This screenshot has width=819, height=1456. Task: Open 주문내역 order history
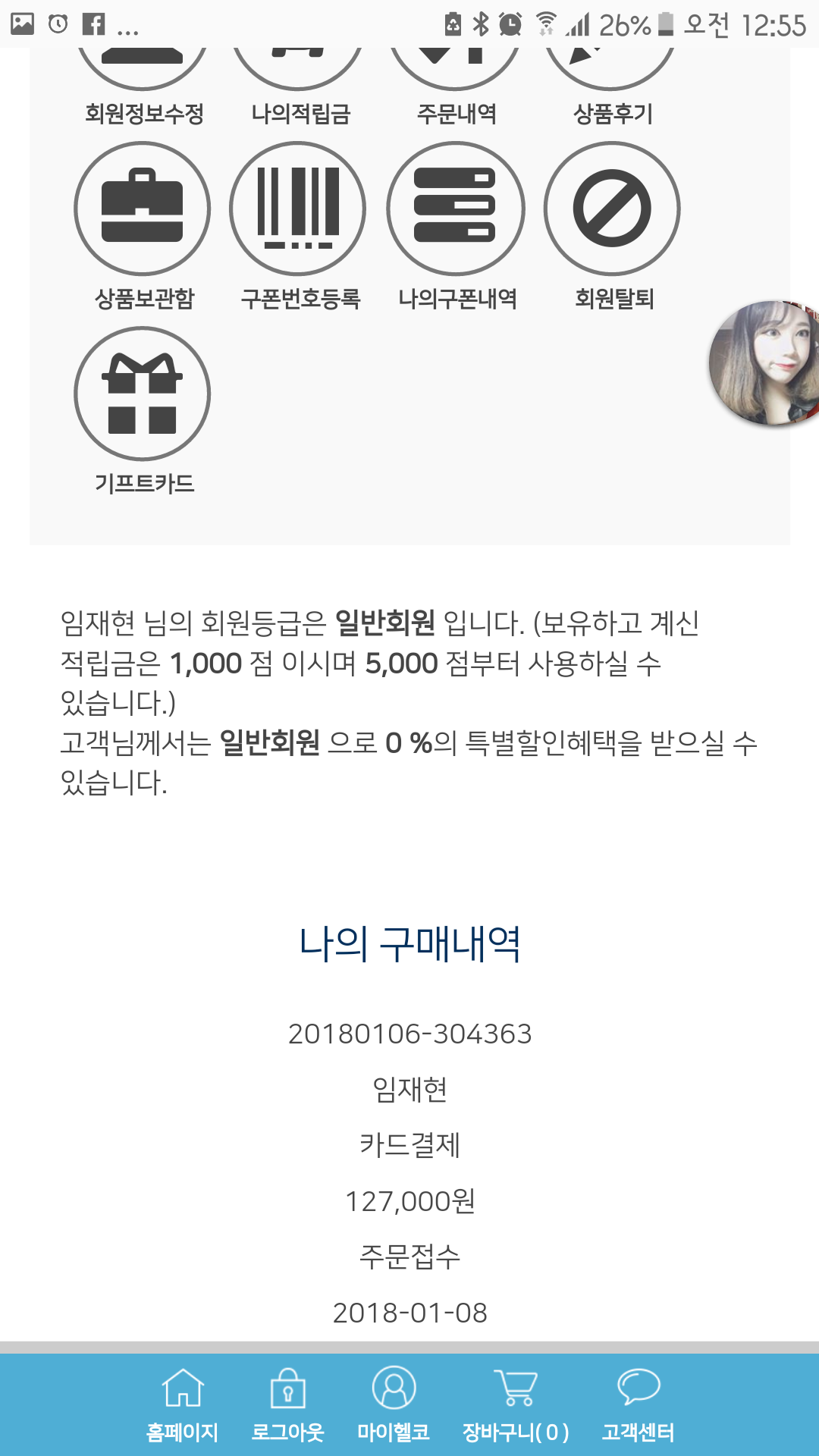(x=456, y=83)
